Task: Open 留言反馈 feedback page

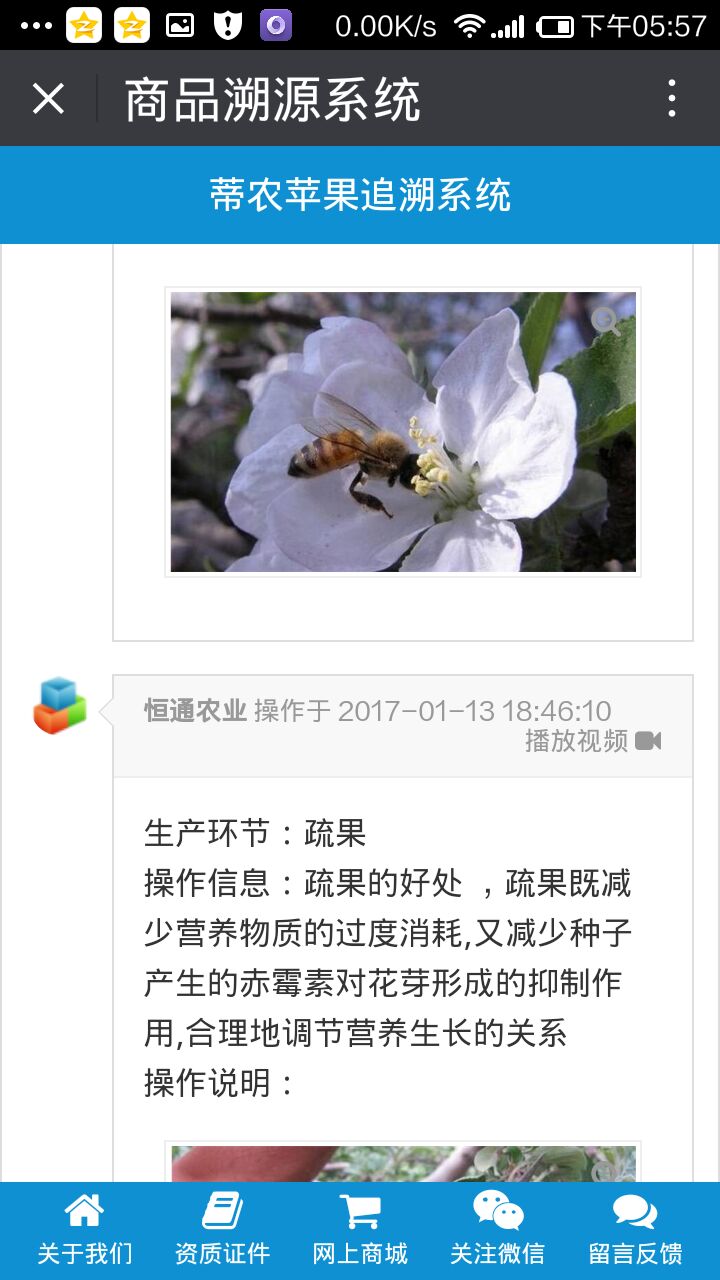Action: pos(635,1231)
